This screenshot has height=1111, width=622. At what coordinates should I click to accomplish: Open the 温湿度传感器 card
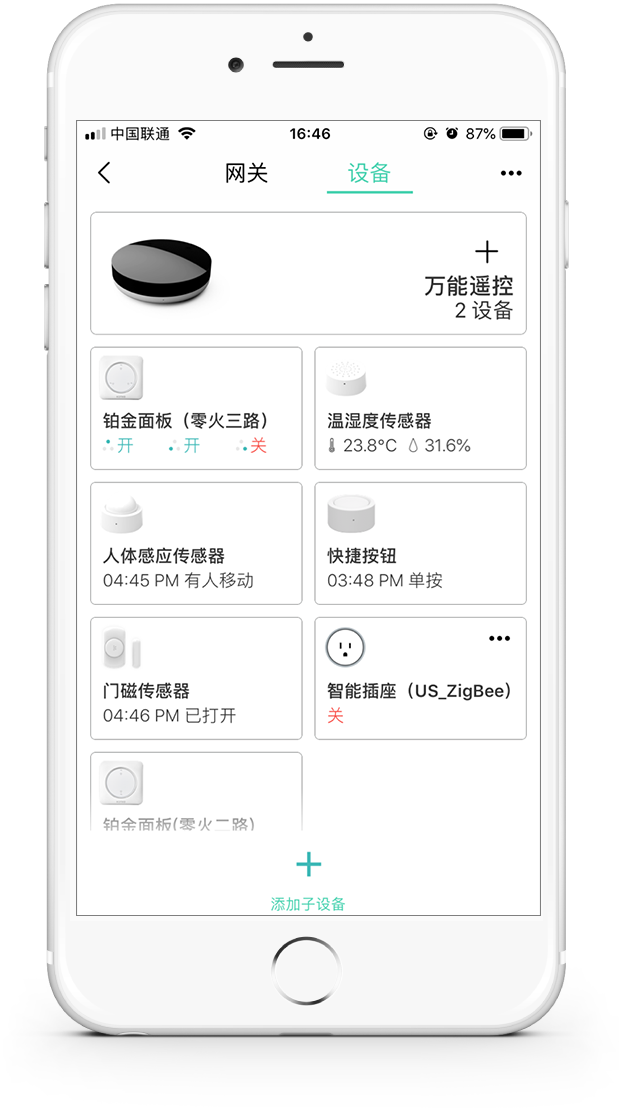pos(420,408)
